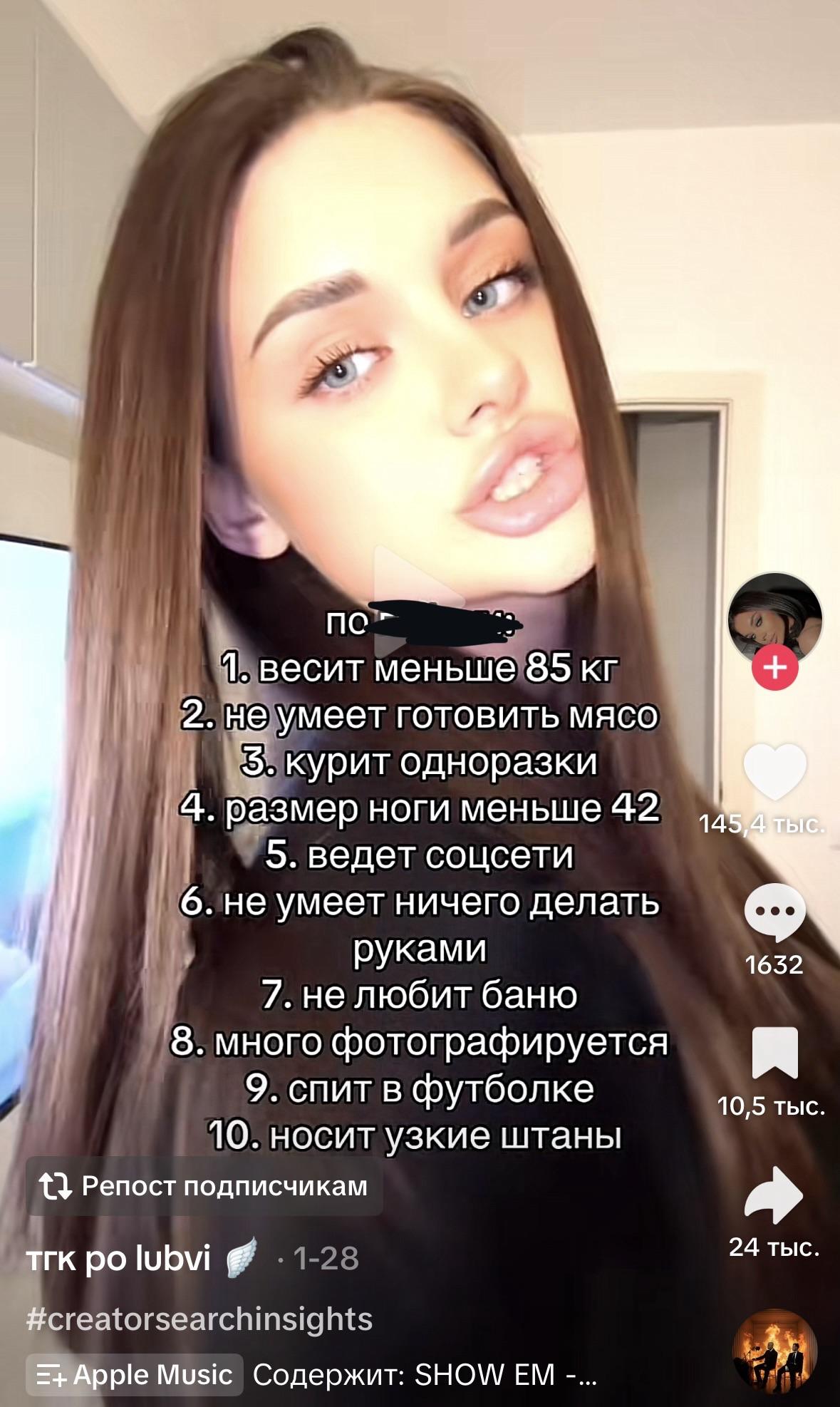Open the SHOW EM sound title

[425, 1375]
